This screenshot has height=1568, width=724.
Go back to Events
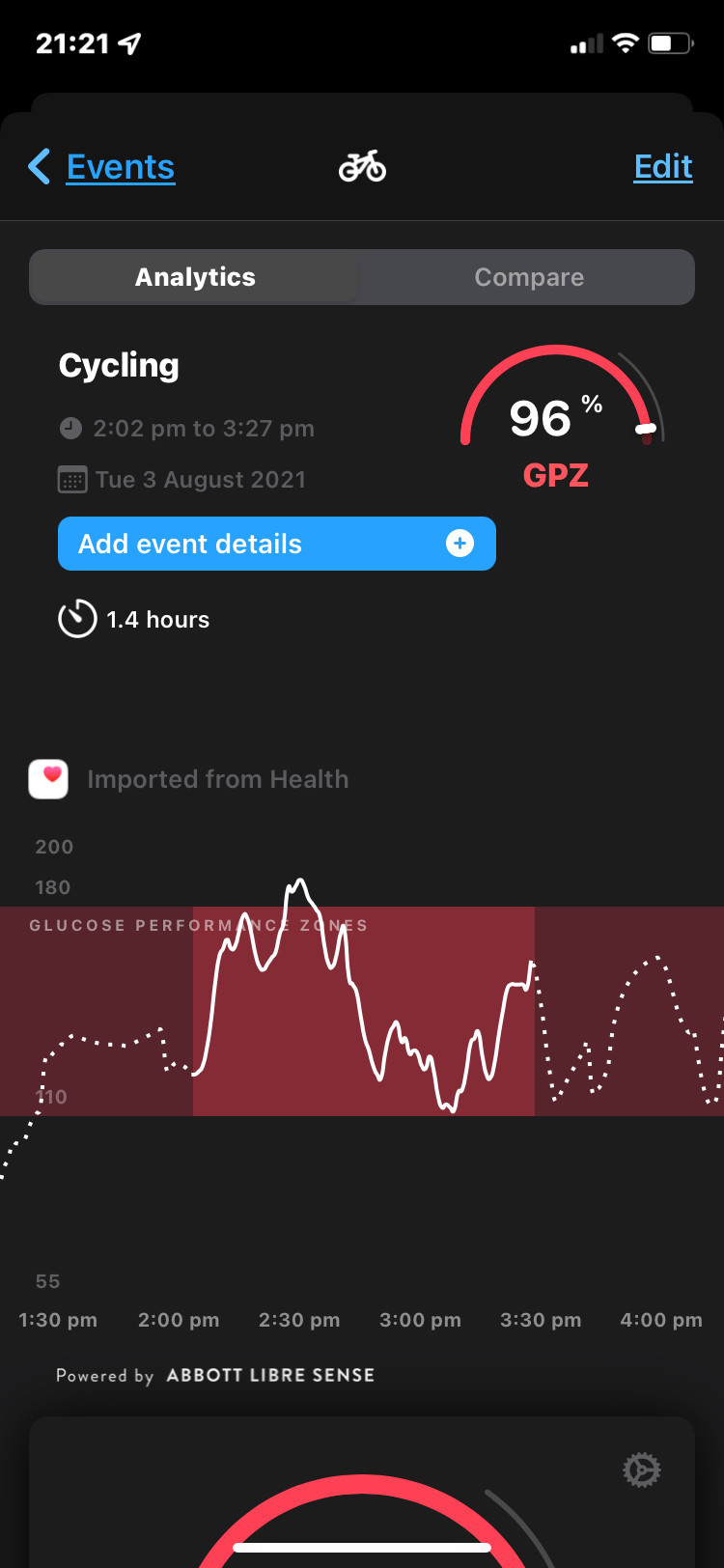click(x=102, y=167)
